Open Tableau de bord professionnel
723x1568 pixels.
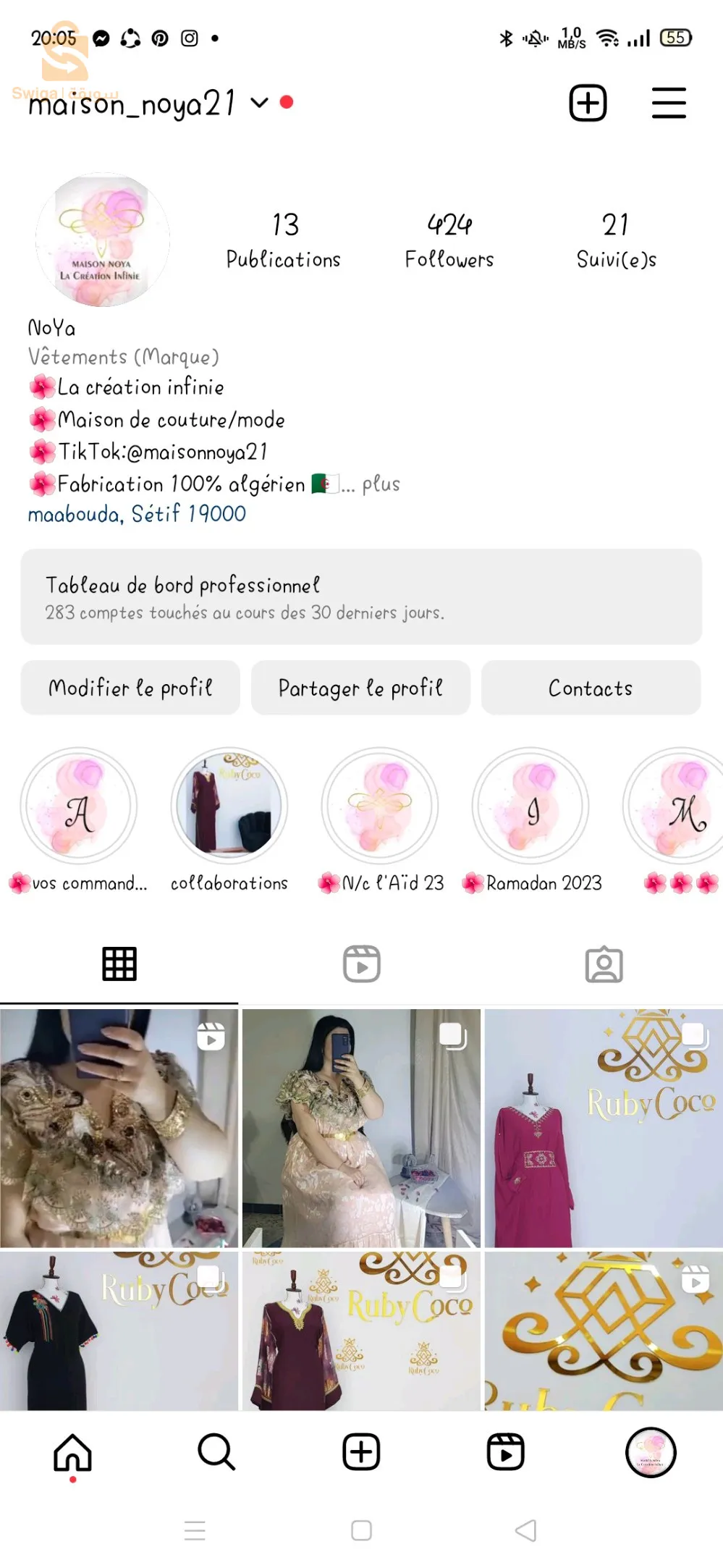pos(361,597)
